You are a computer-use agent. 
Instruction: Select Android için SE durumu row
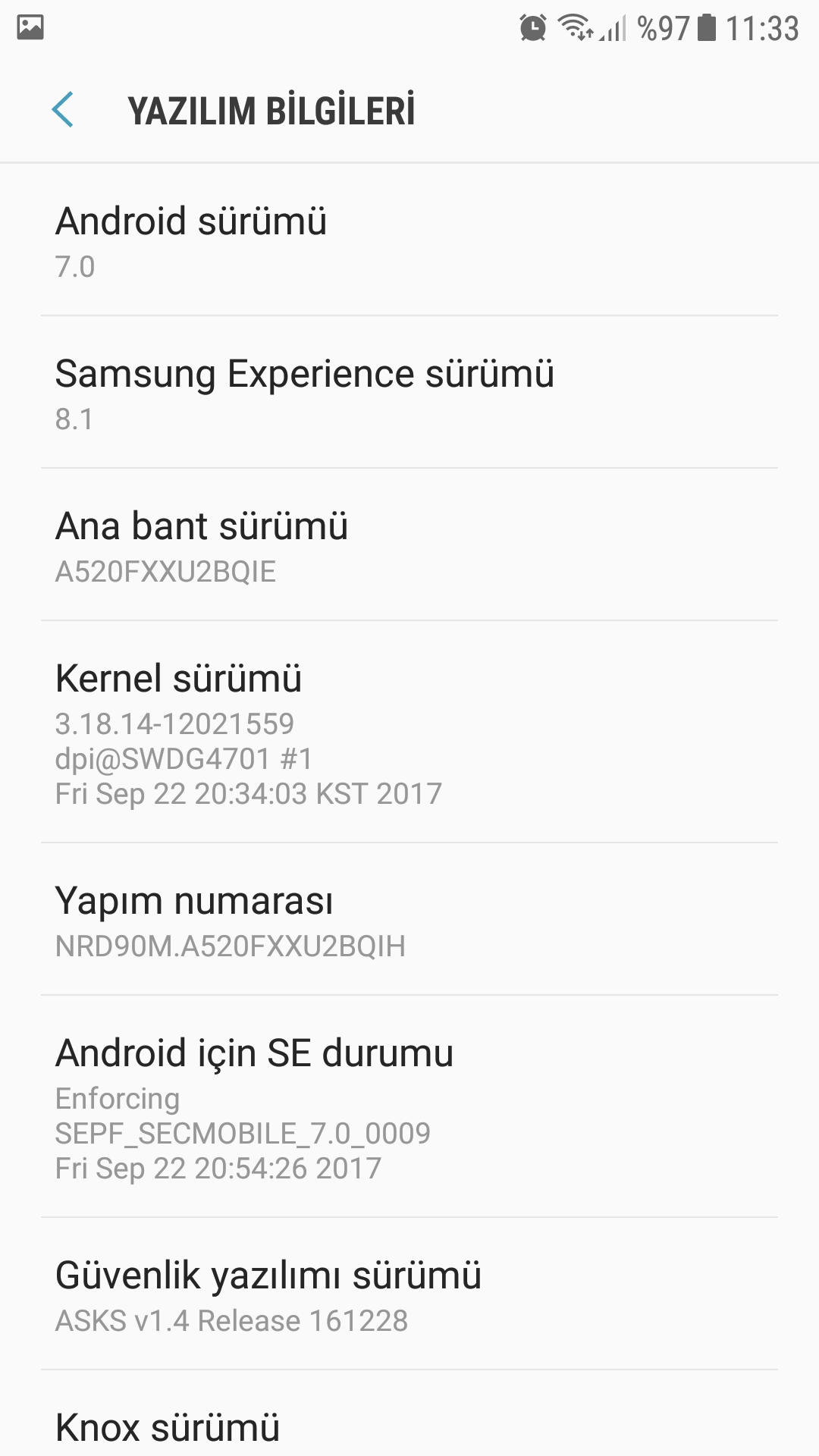point(409,1107)
